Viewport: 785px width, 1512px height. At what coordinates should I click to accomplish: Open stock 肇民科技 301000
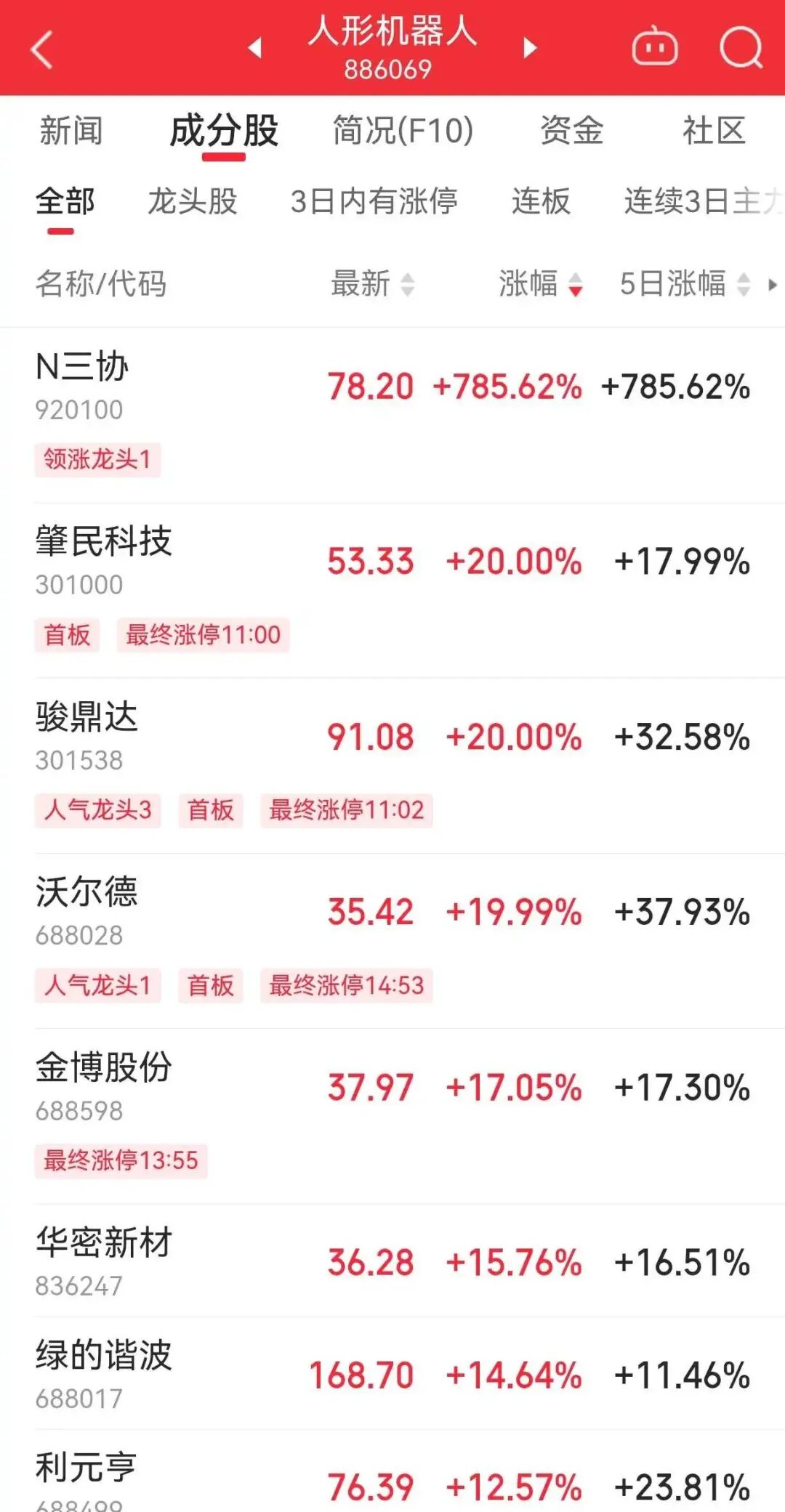[392, 590]
